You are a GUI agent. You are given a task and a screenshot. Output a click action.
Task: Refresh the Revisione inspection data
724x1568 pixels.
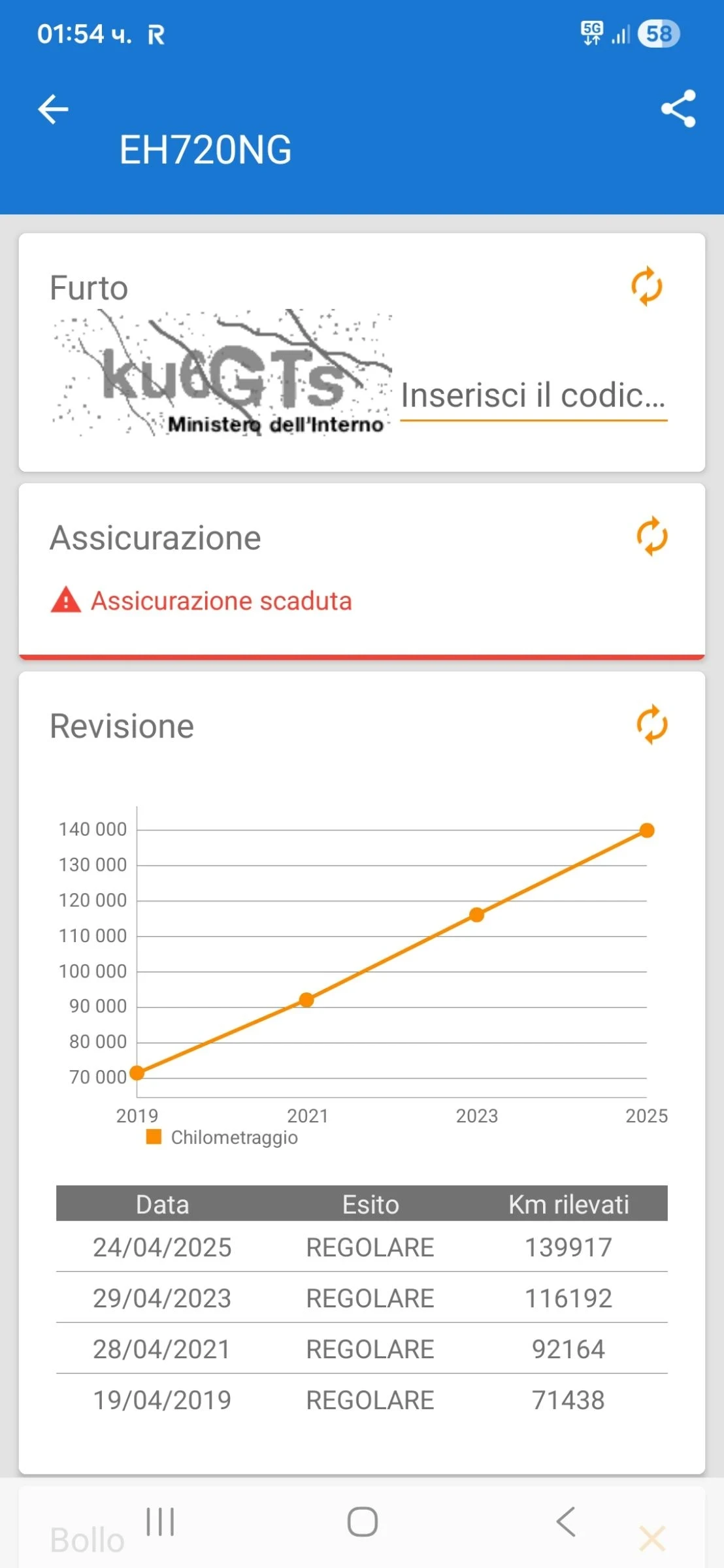(x=651, y=725)
